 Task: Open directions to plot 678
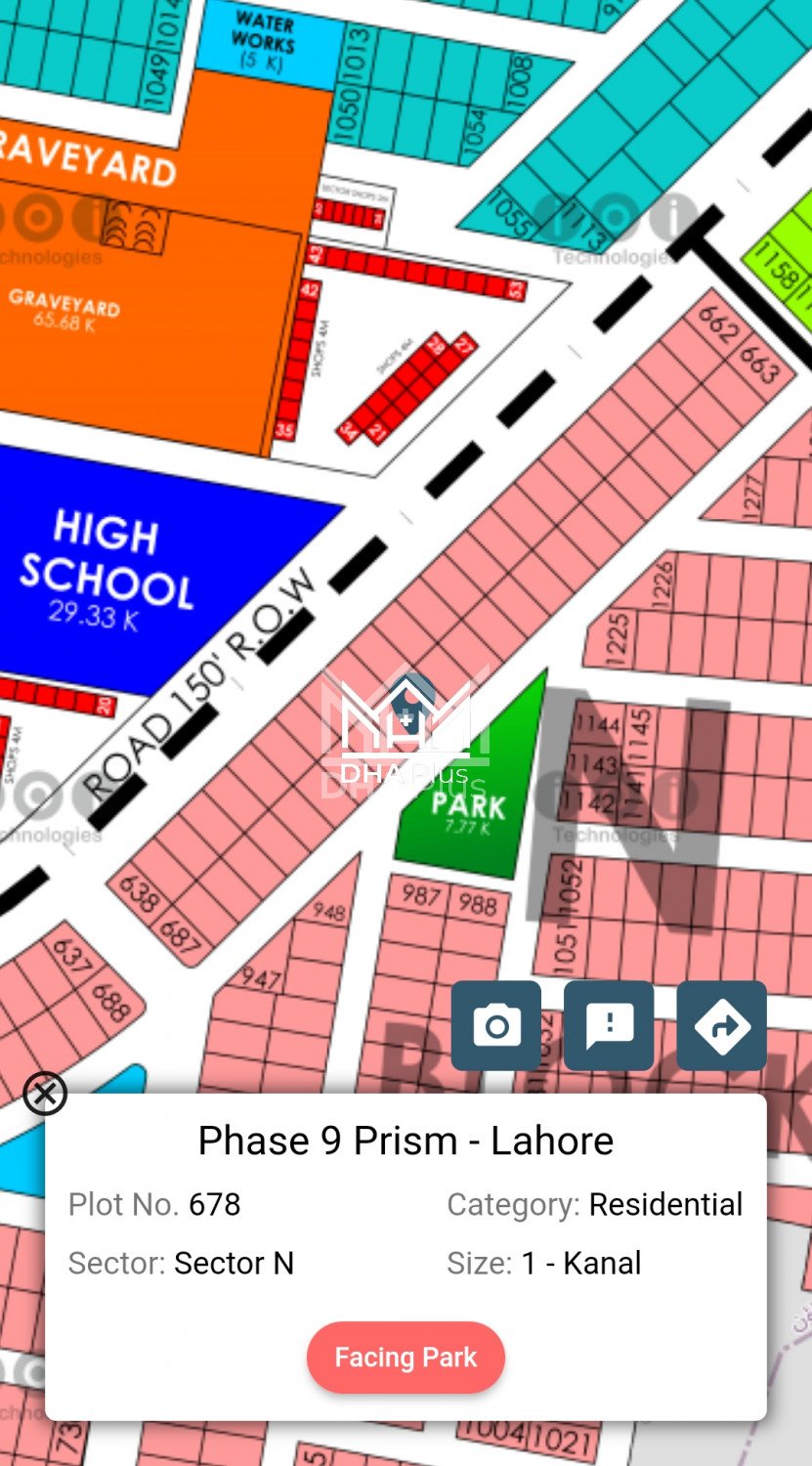721,1025
